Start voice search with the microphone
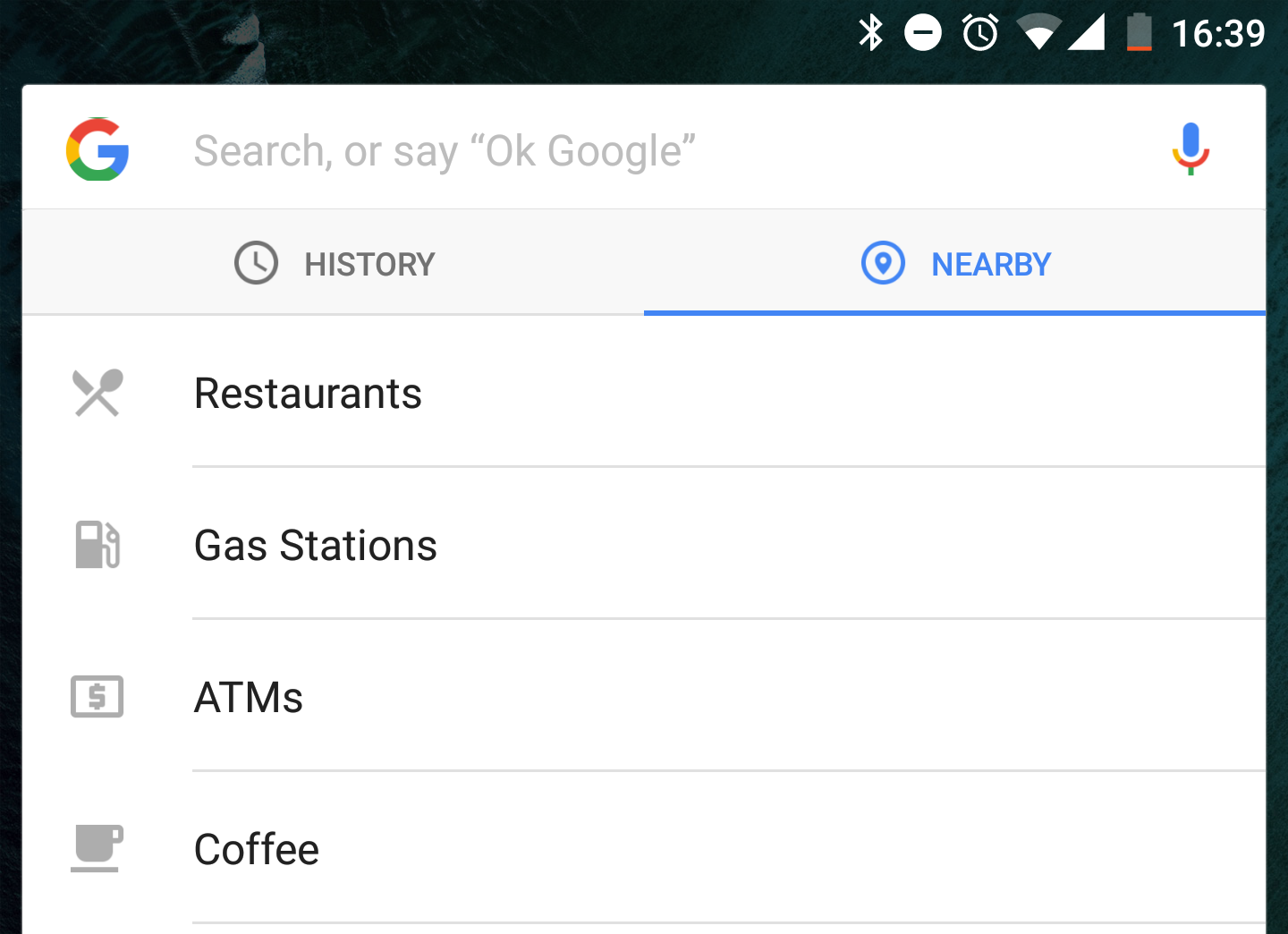This screenshot has width=1288, height=934. (x=1191, y=149)
